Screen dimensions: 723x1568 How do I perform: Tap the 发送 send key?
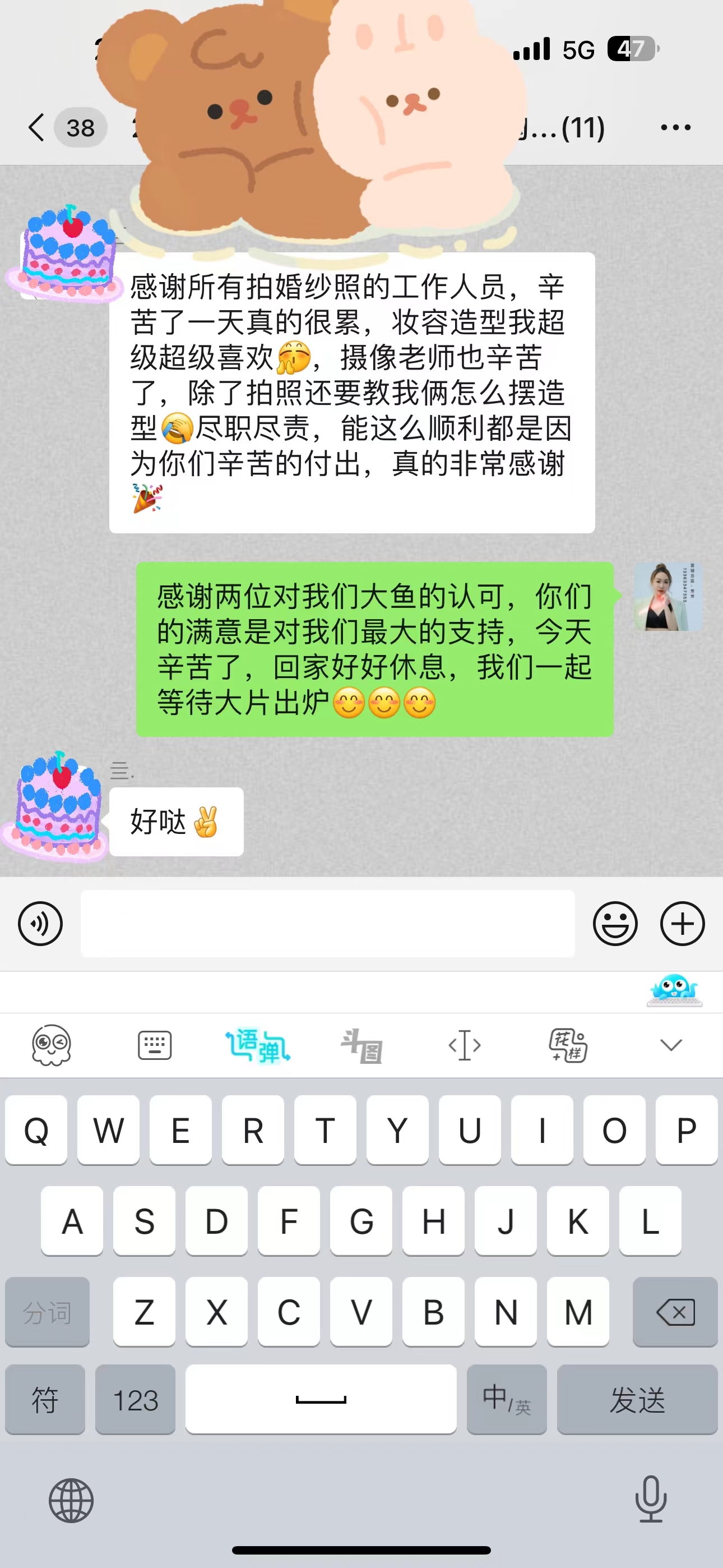pos(637,1399)
